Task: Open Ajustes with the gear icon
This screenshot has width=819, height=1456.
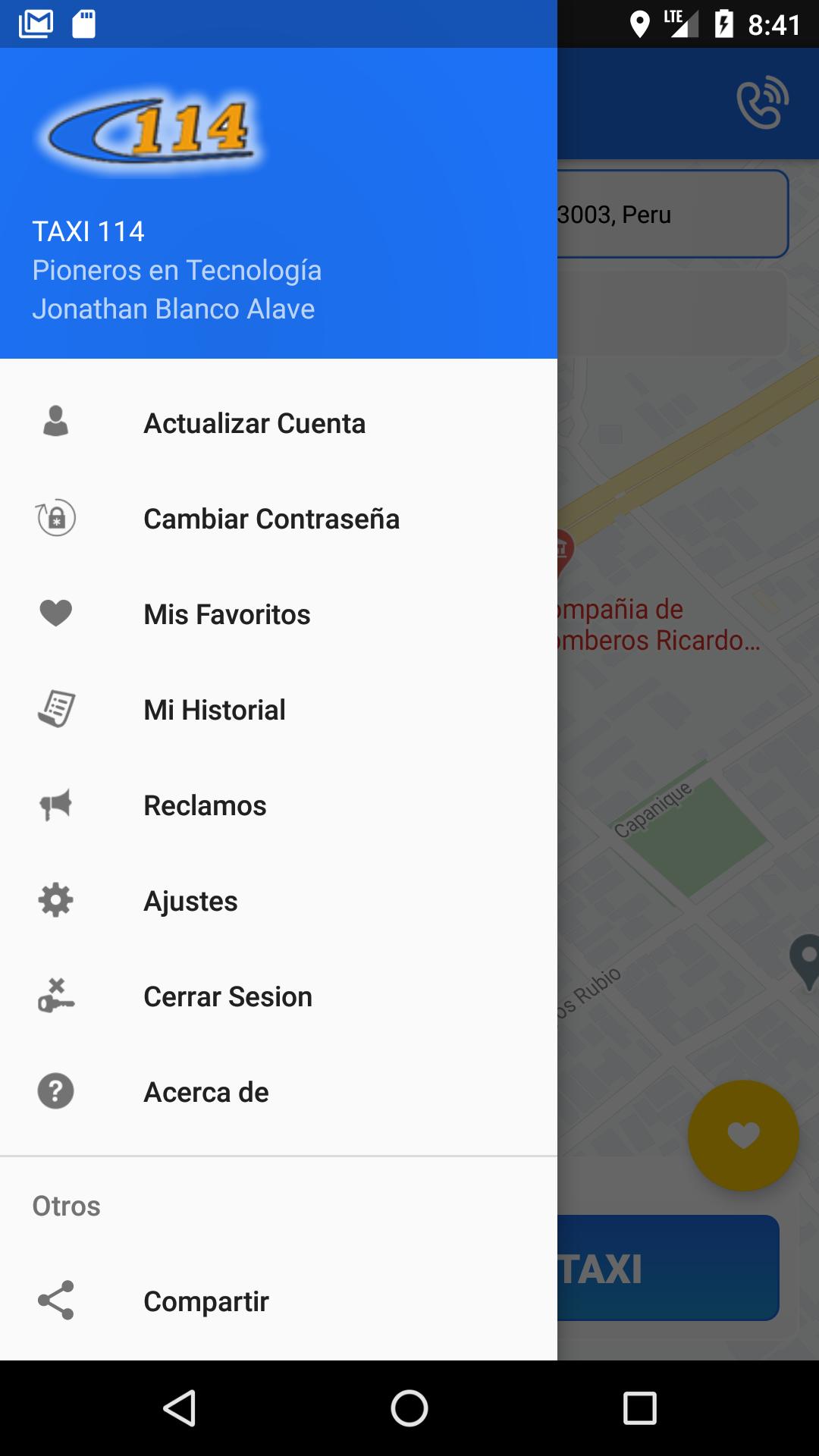Action: 55,900
